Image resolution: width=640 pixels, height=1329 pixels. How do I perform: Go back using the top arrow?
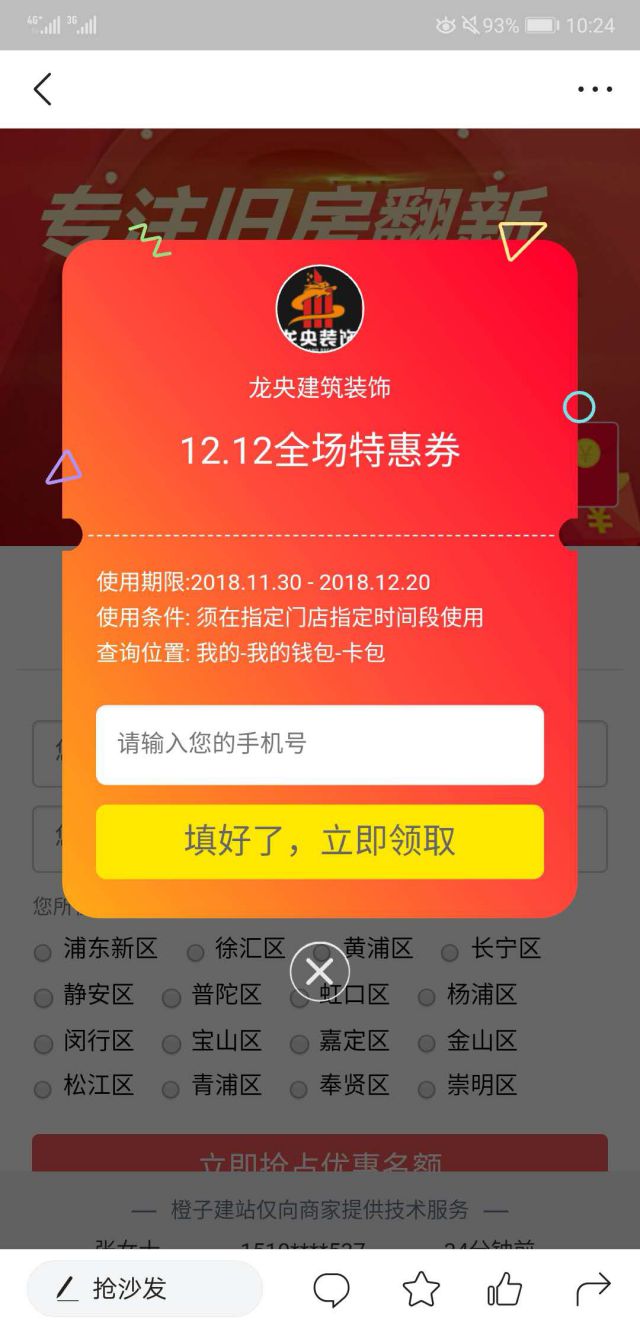point(42,89)
